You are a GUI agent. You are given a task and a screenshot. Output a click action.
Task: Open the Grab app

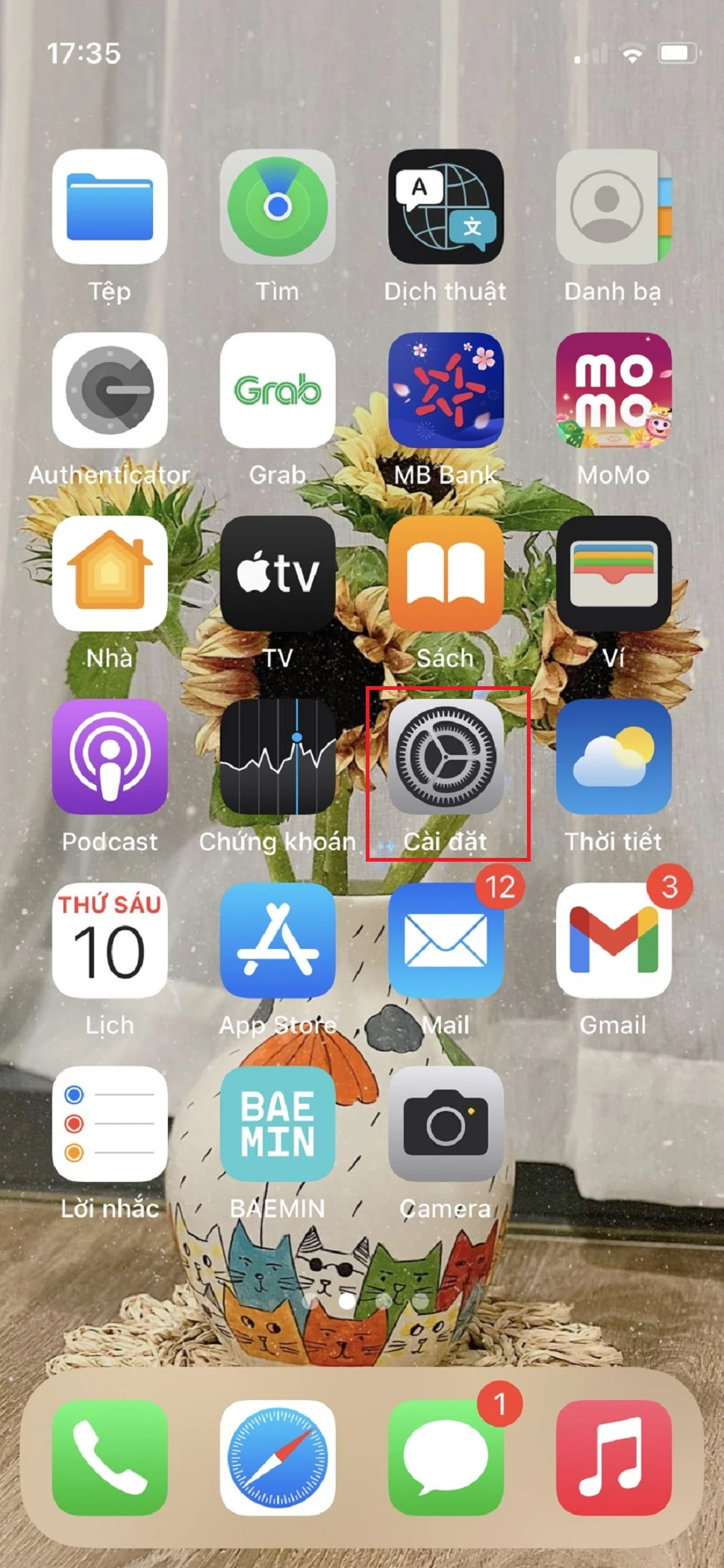(x=278, y=390)
